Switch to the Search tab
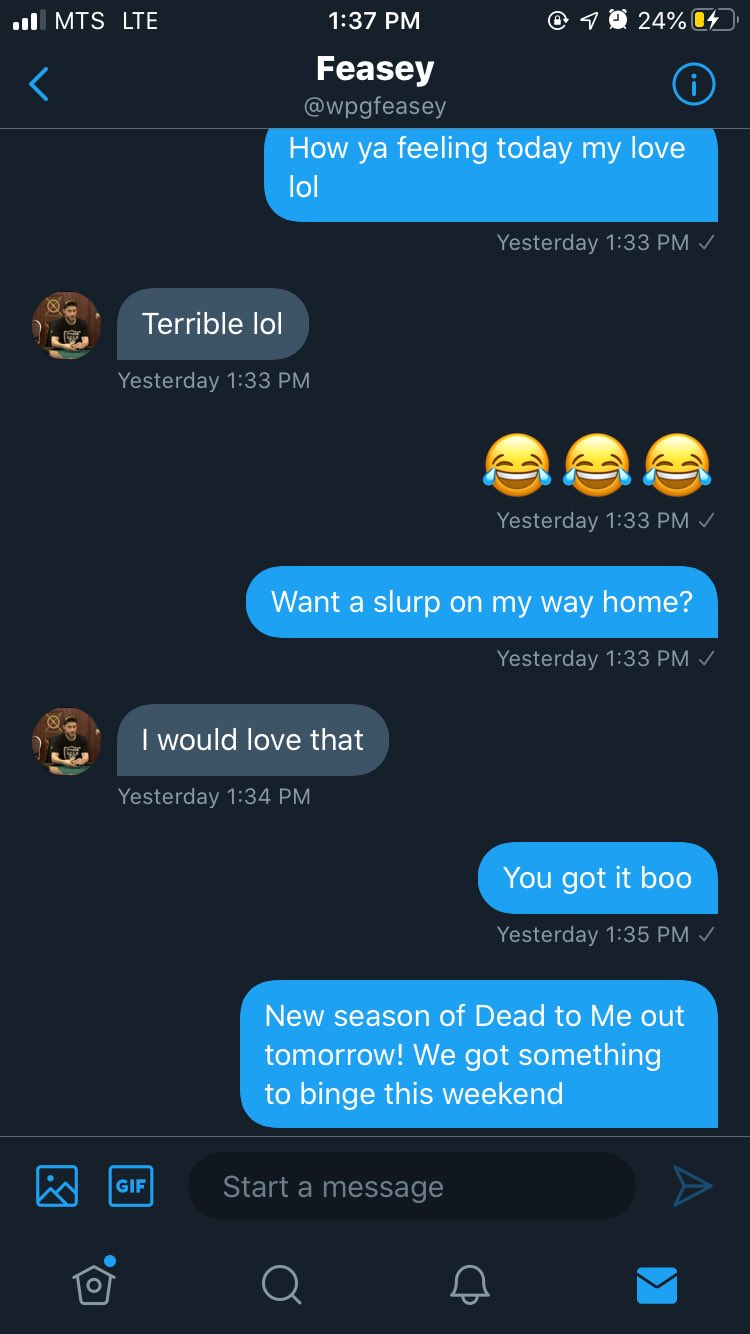Image resolution: width=750 pixels, height=1334 pixels. [281, 1284]
